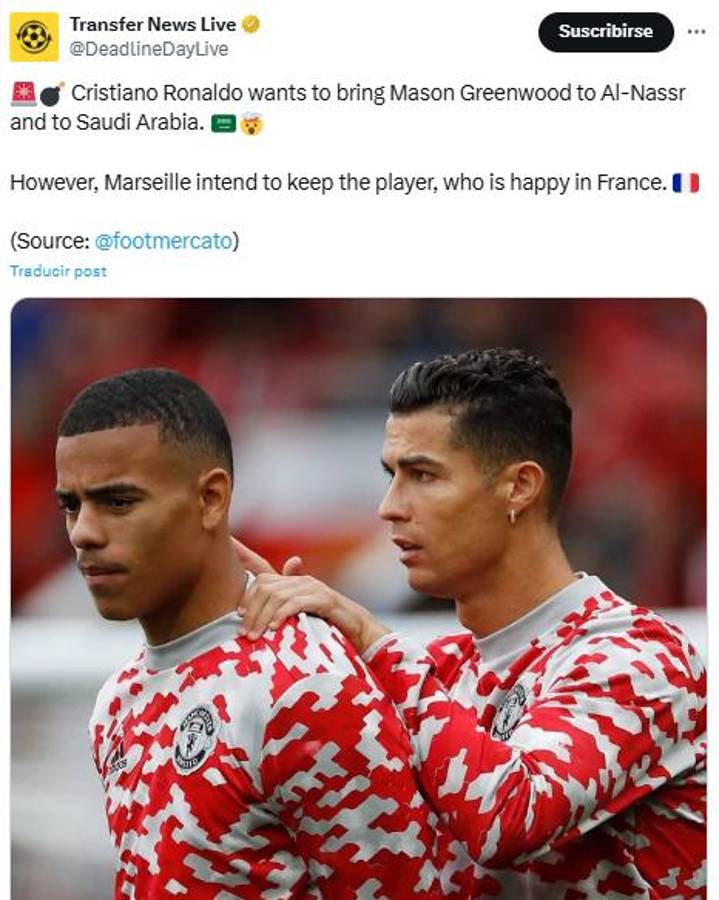
Task: Open the post overflow menu
Action: point(696,32)
